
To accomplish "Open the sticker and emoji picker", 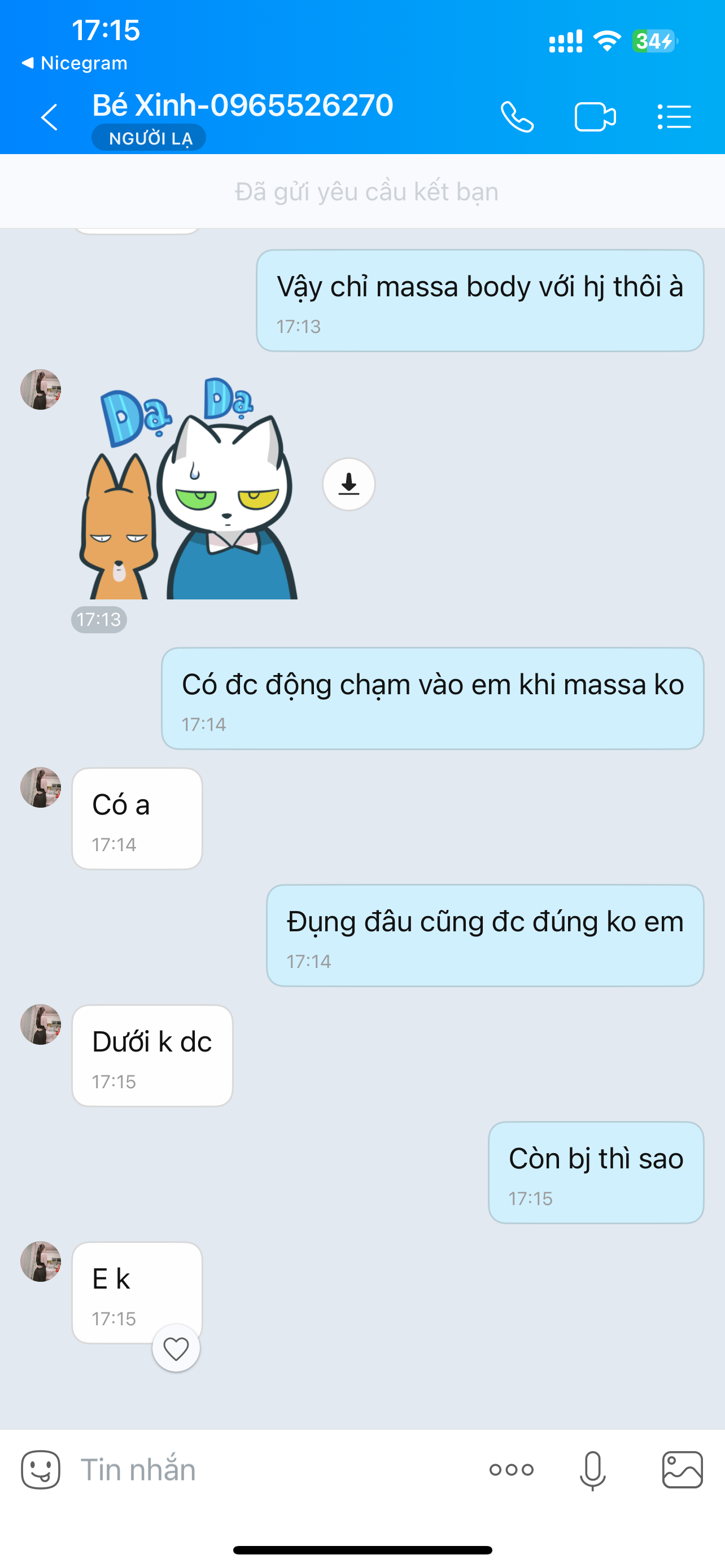I will (41, 1470).
